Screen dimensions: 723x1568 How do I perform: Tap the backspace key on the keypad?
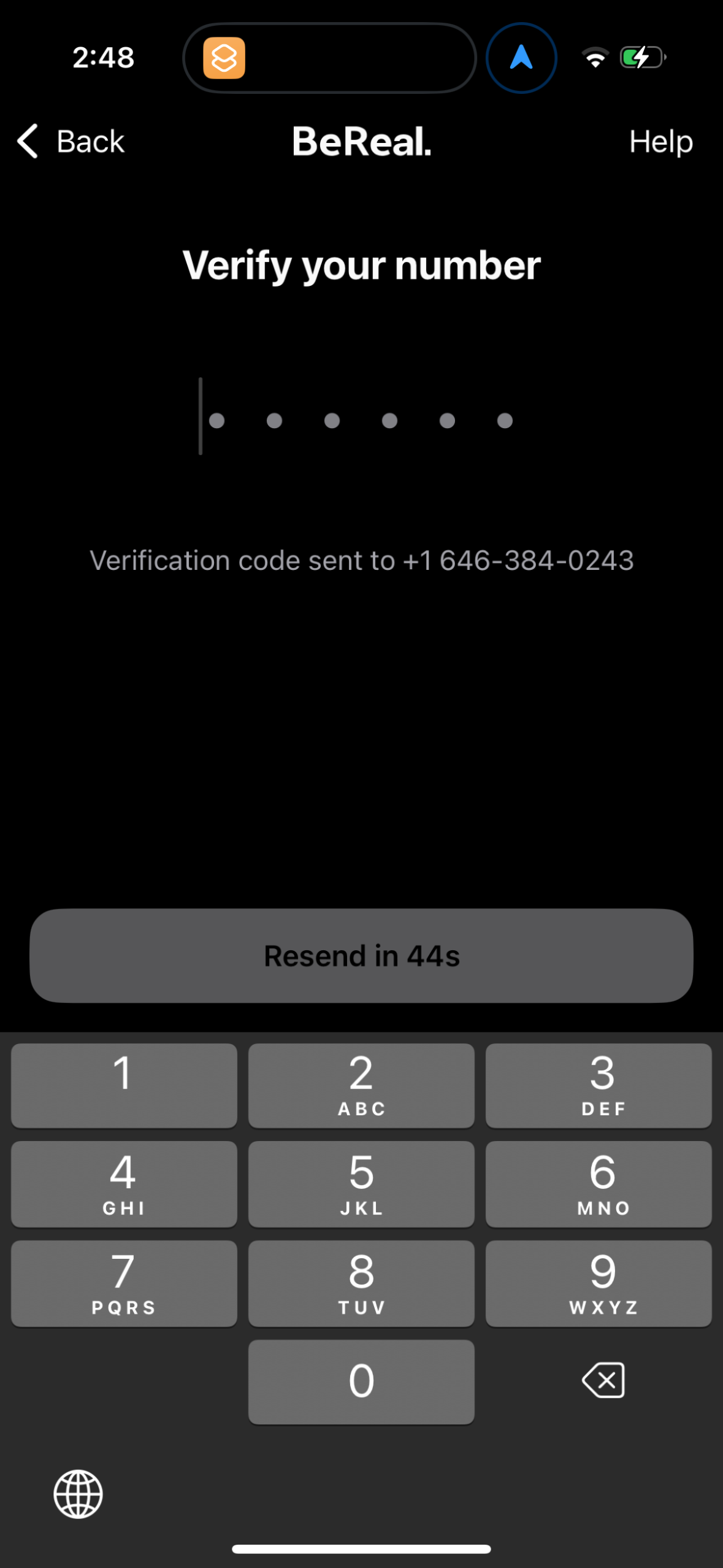(x=603, y=1380)
